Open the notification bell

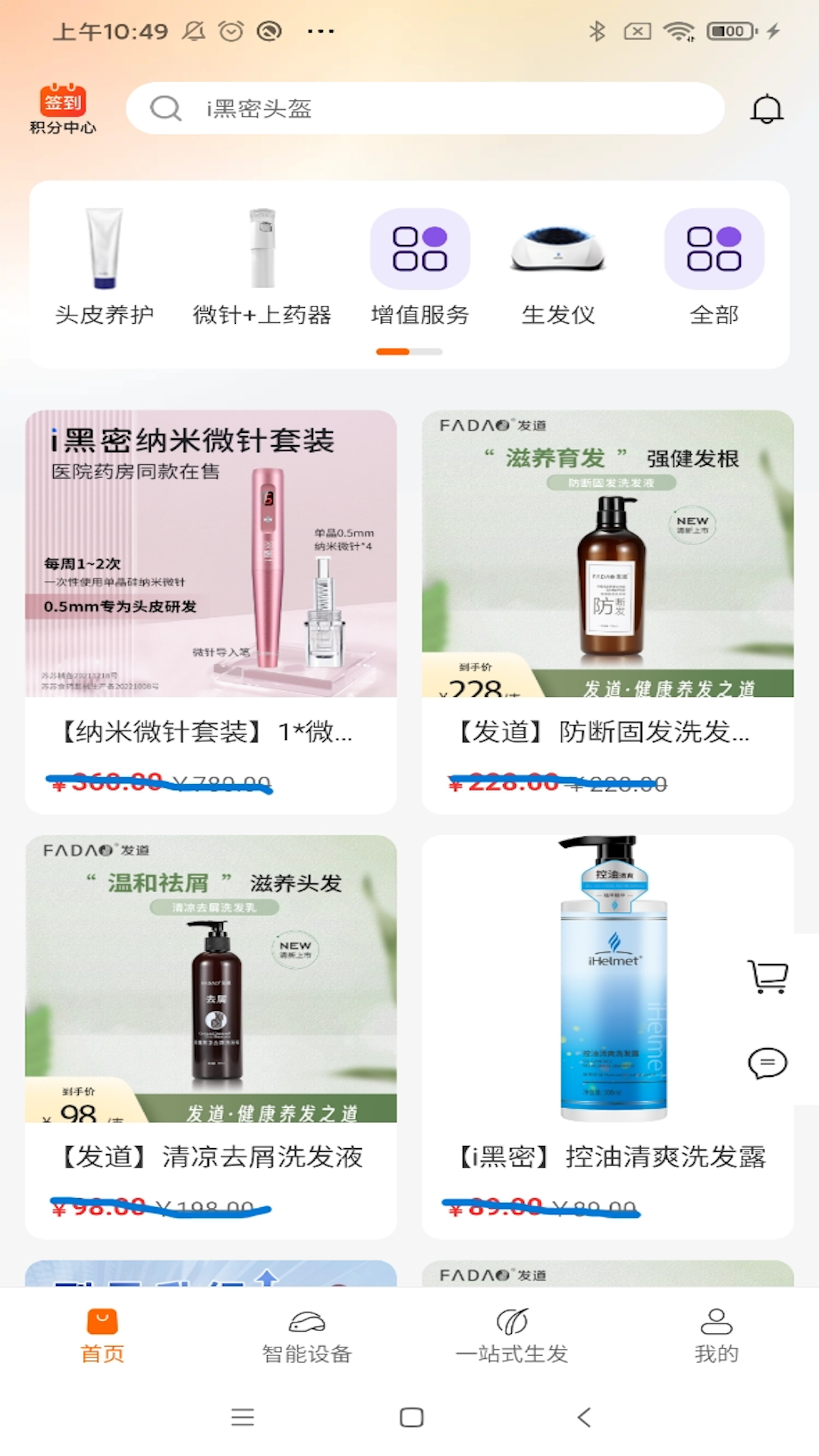coord(767,108)
